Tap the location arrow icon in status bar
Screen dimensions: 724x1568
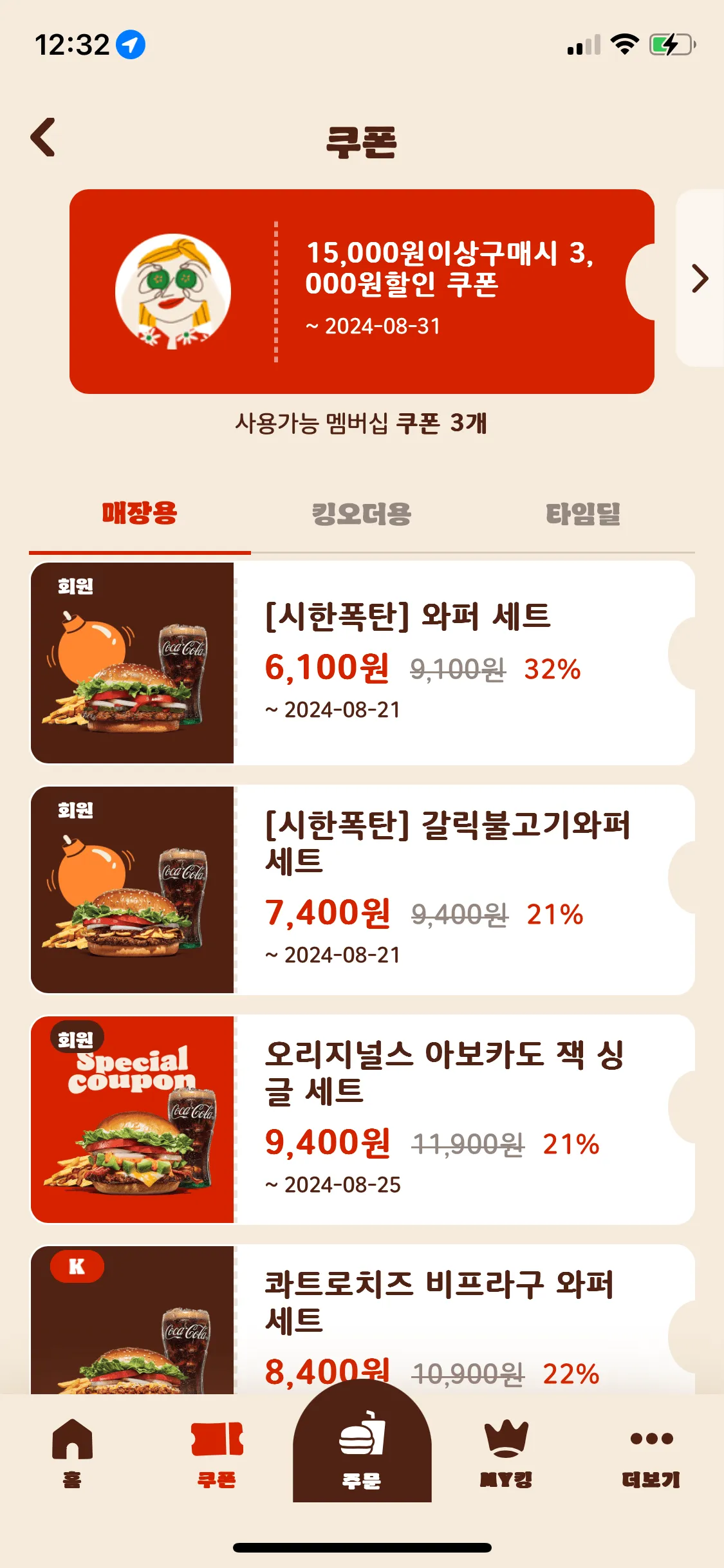click(129, 44)
